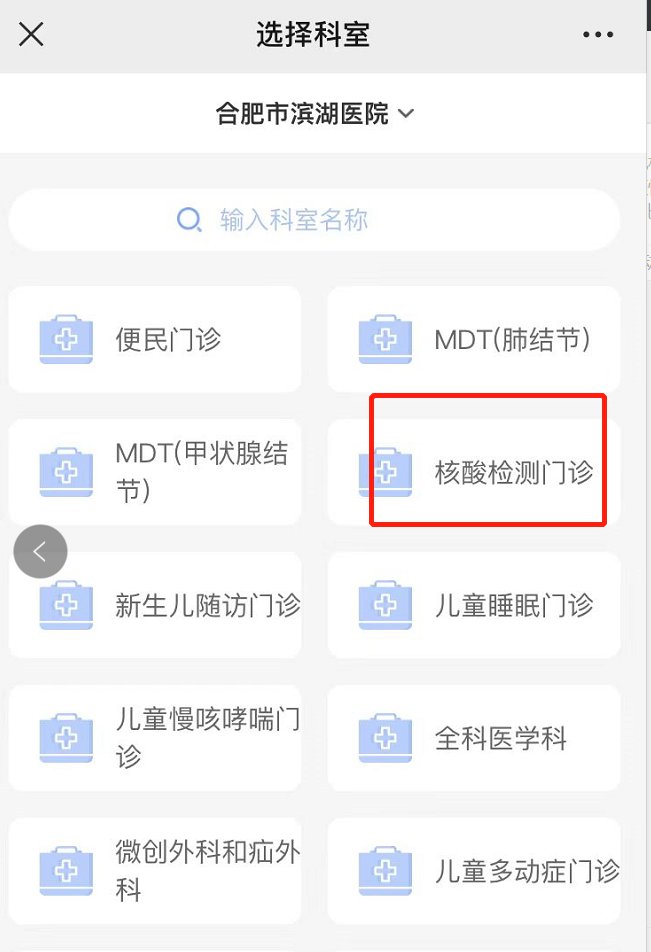Expand the 合肥市滨湖医院 hospital dropdown
651x952 pixels.
point(314,114)
